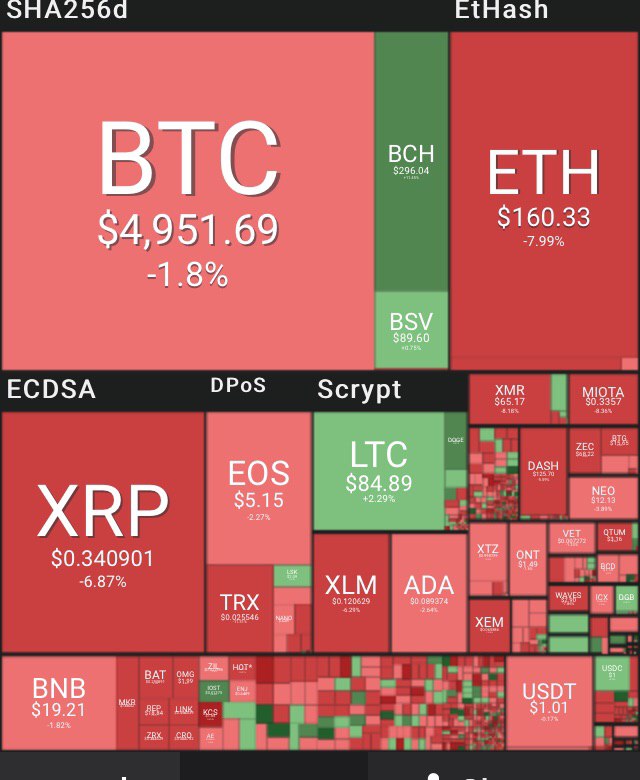Screen dimensions: 640x780
Task: View ADA coin details
Action: click(428, 592)
